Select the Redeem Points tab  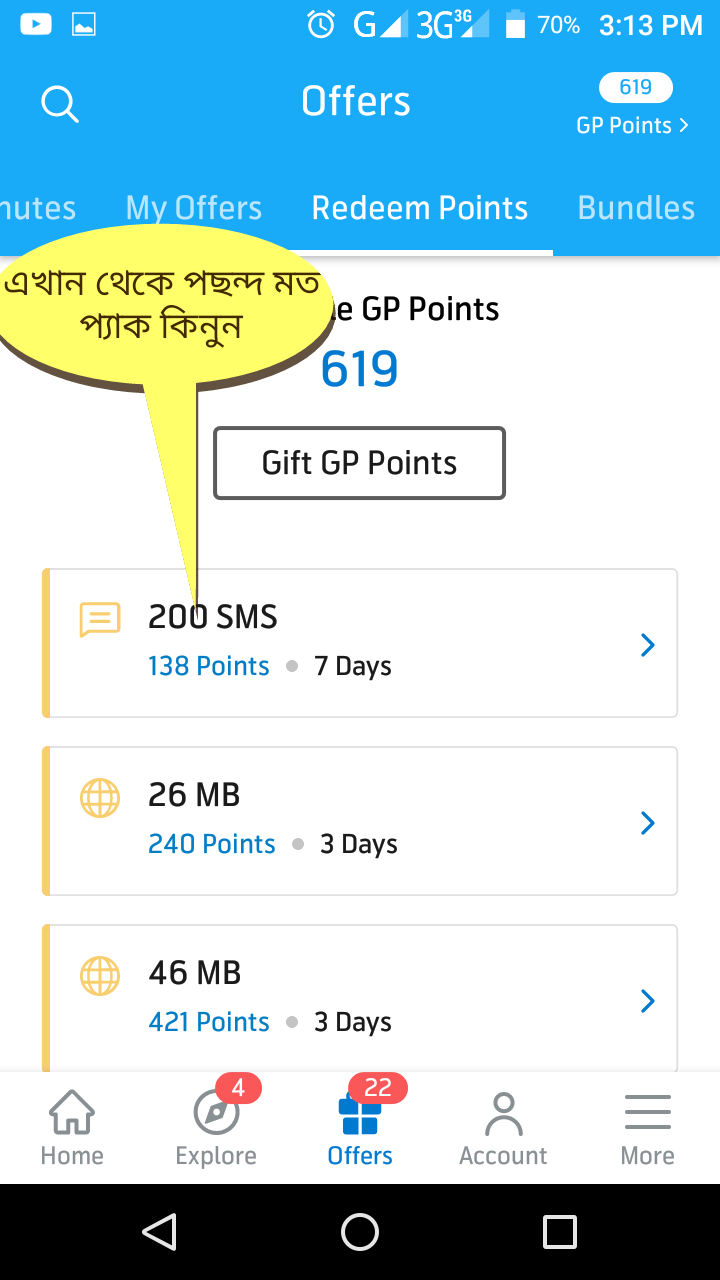(x=419, y=208)
